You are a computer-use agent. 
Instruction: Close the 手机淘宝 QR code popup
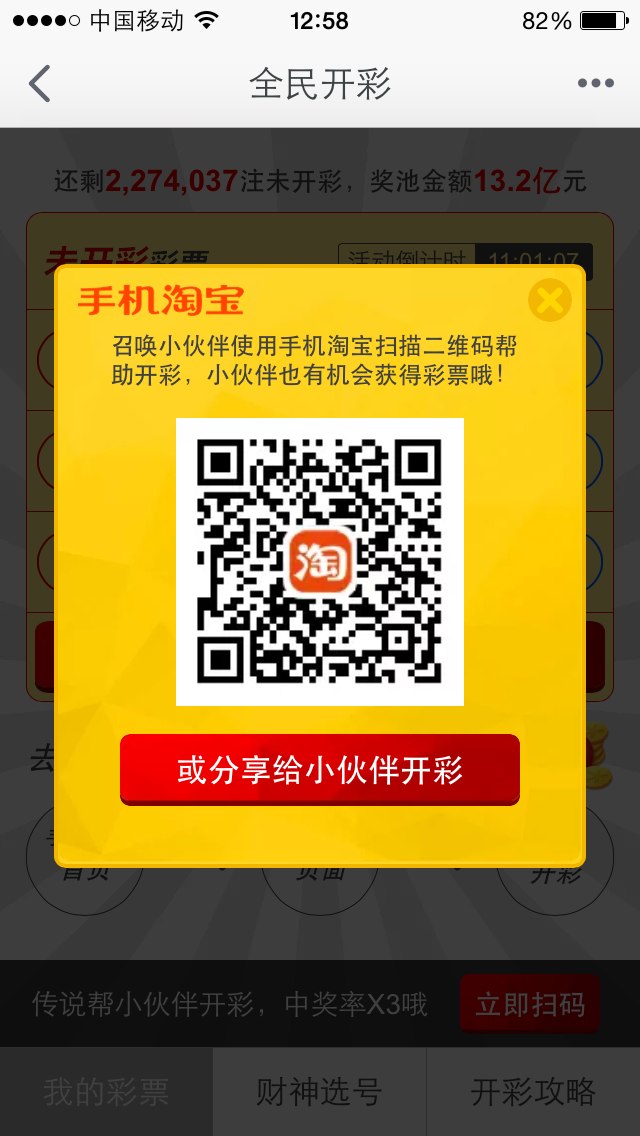click(x=549, y=300)
